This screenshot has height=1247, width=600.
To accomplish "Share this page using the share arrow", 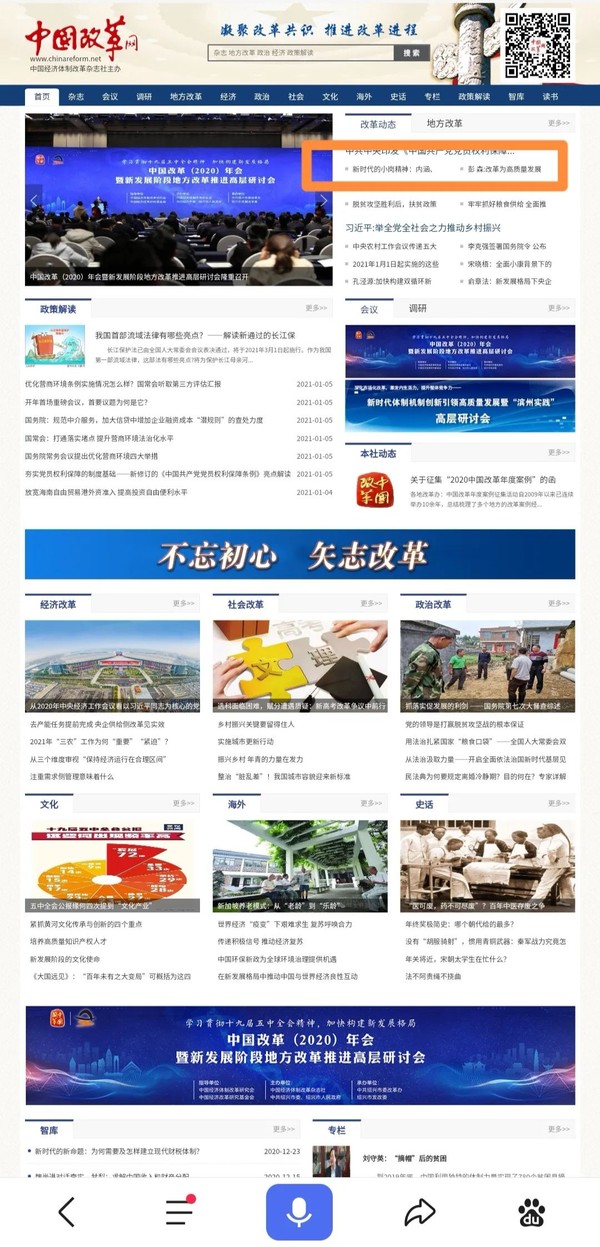I will click(x=419, y=1212).
